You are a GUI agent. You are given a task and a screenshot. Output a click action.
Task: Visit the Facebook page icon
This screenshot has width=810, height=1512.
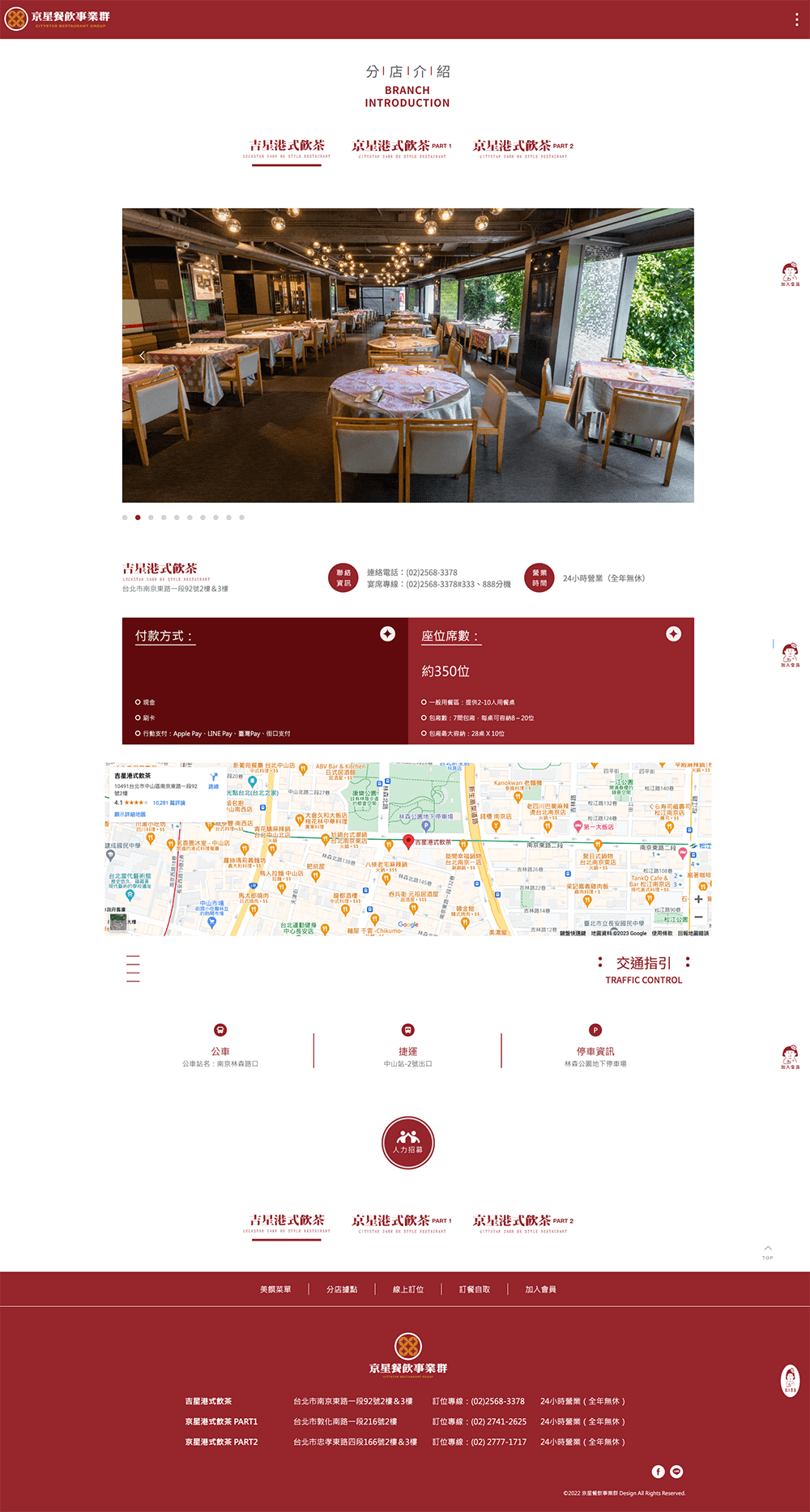[658, 1472]
